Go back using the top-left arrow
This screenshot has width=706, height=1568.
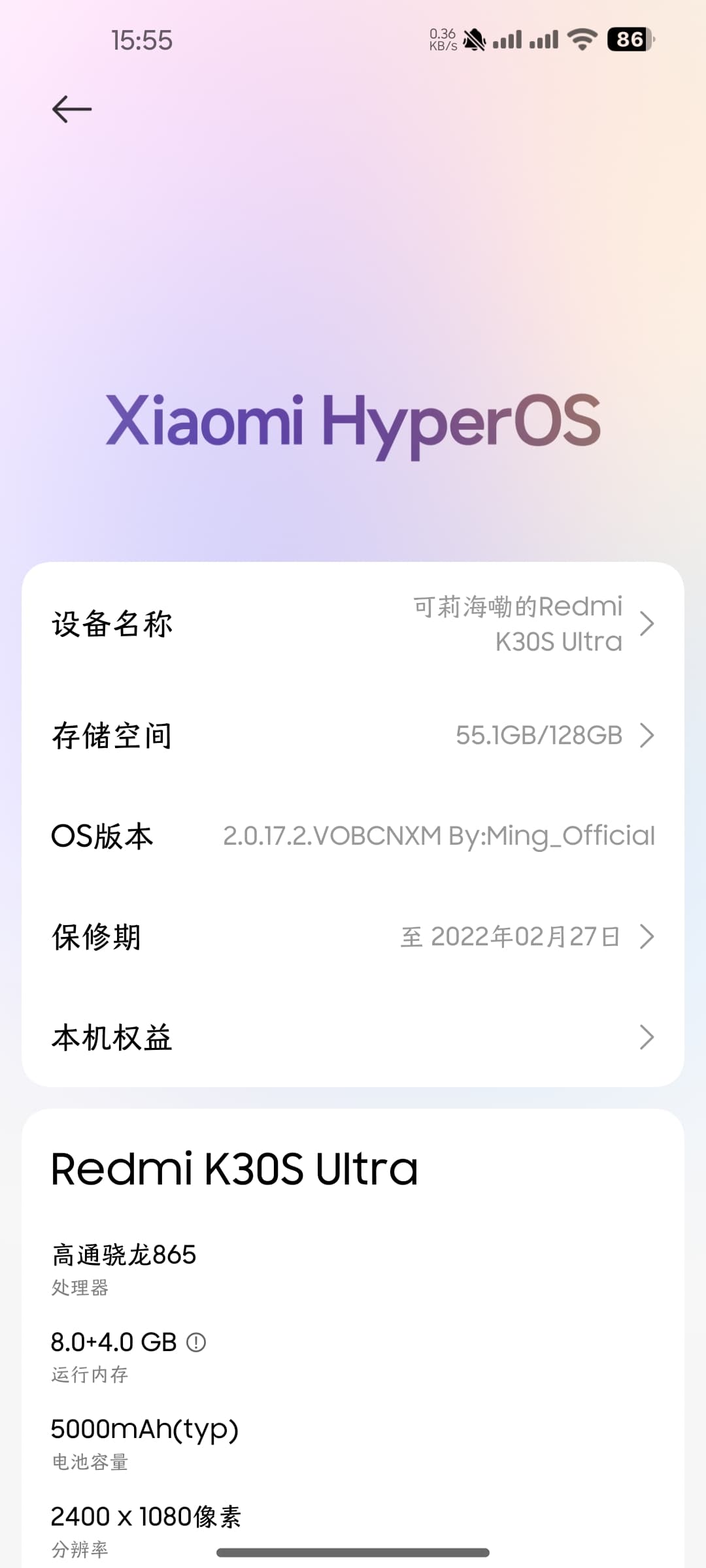tap(72, 109)
